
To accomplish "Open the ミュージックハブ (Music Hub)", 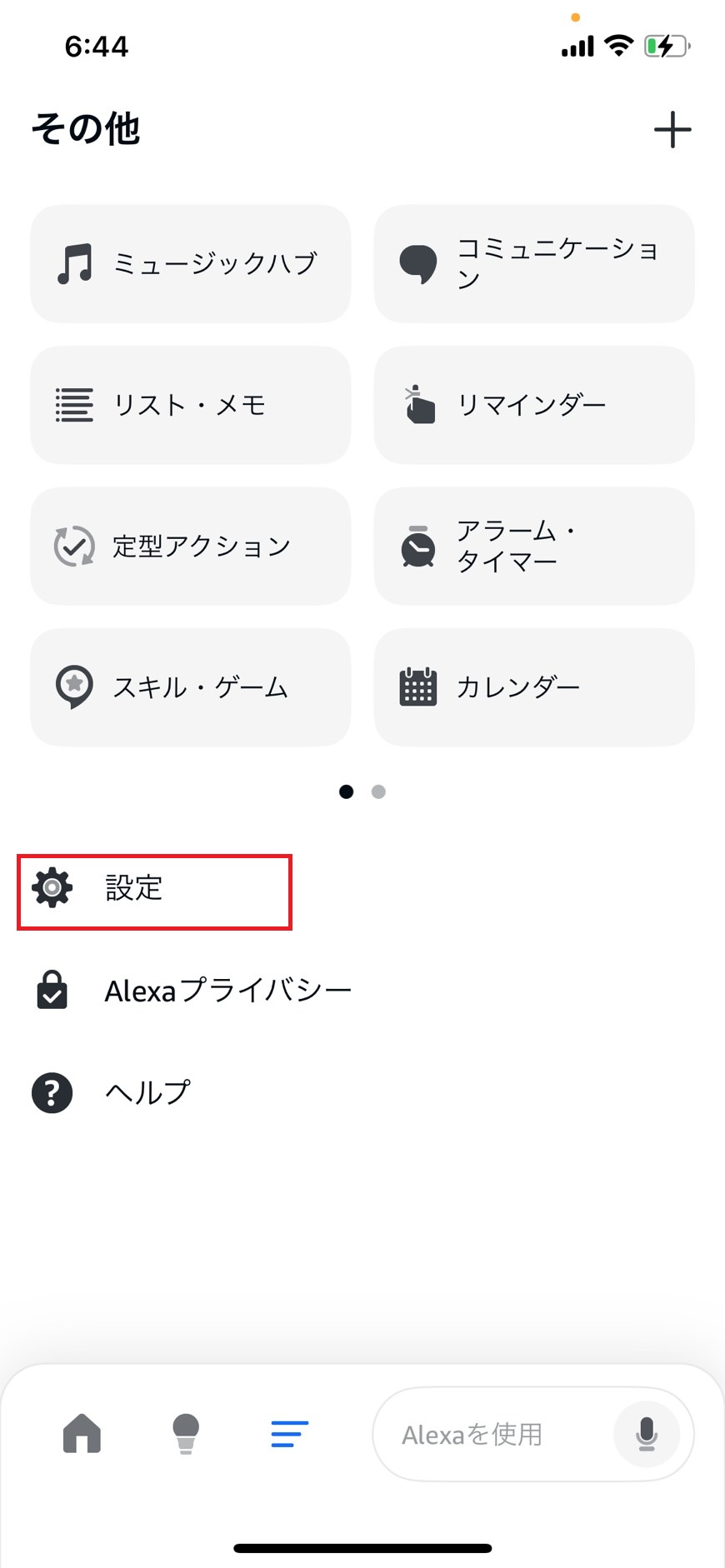I will [190, 262].
